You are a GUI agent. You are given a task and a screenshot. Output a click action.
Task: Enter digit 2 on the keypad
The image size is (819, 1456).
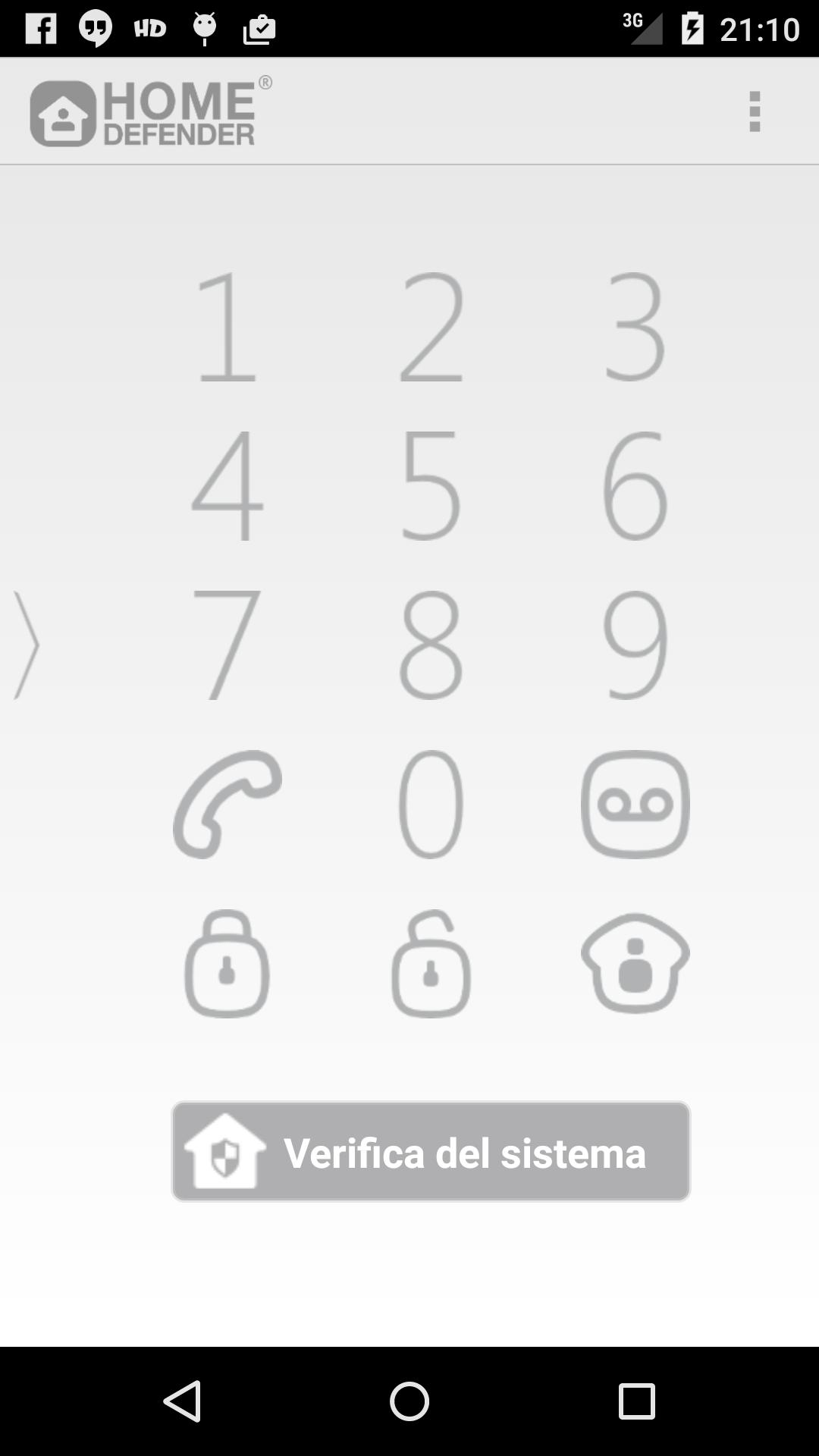tap(431, 327)
